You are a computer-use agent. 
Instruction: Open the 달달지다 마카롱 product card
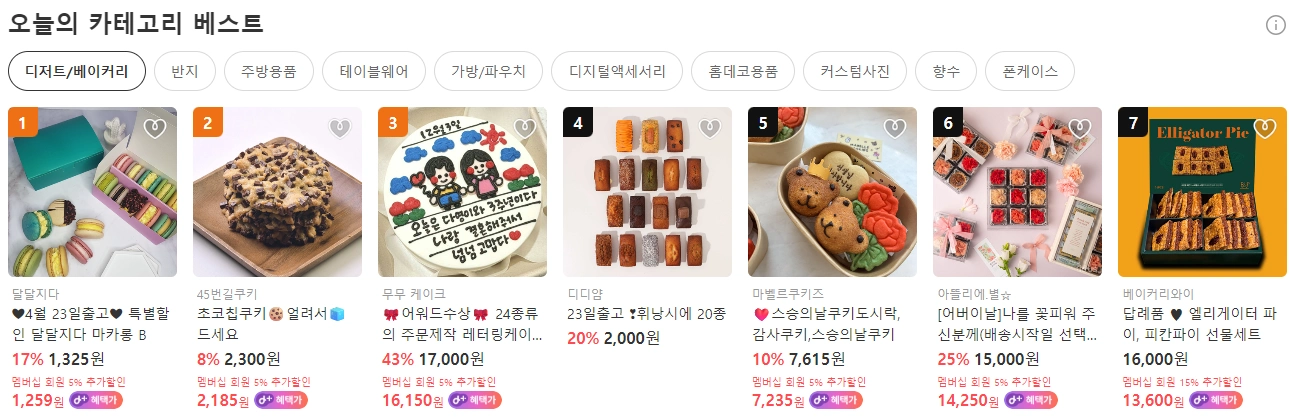pos(92,192)
